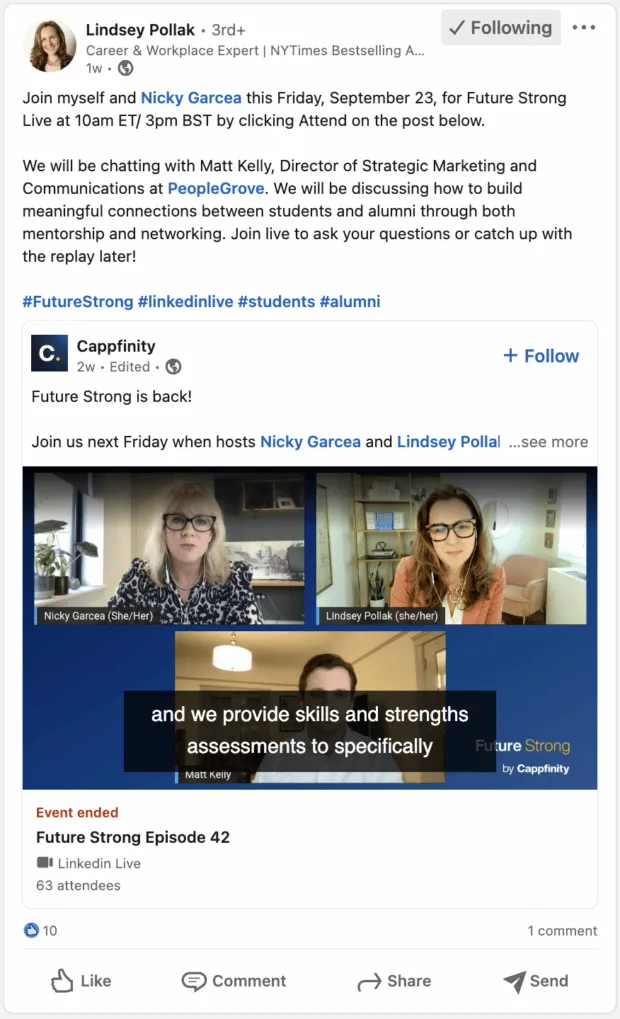
Task: Comment on this post
Action: point(234,981)
